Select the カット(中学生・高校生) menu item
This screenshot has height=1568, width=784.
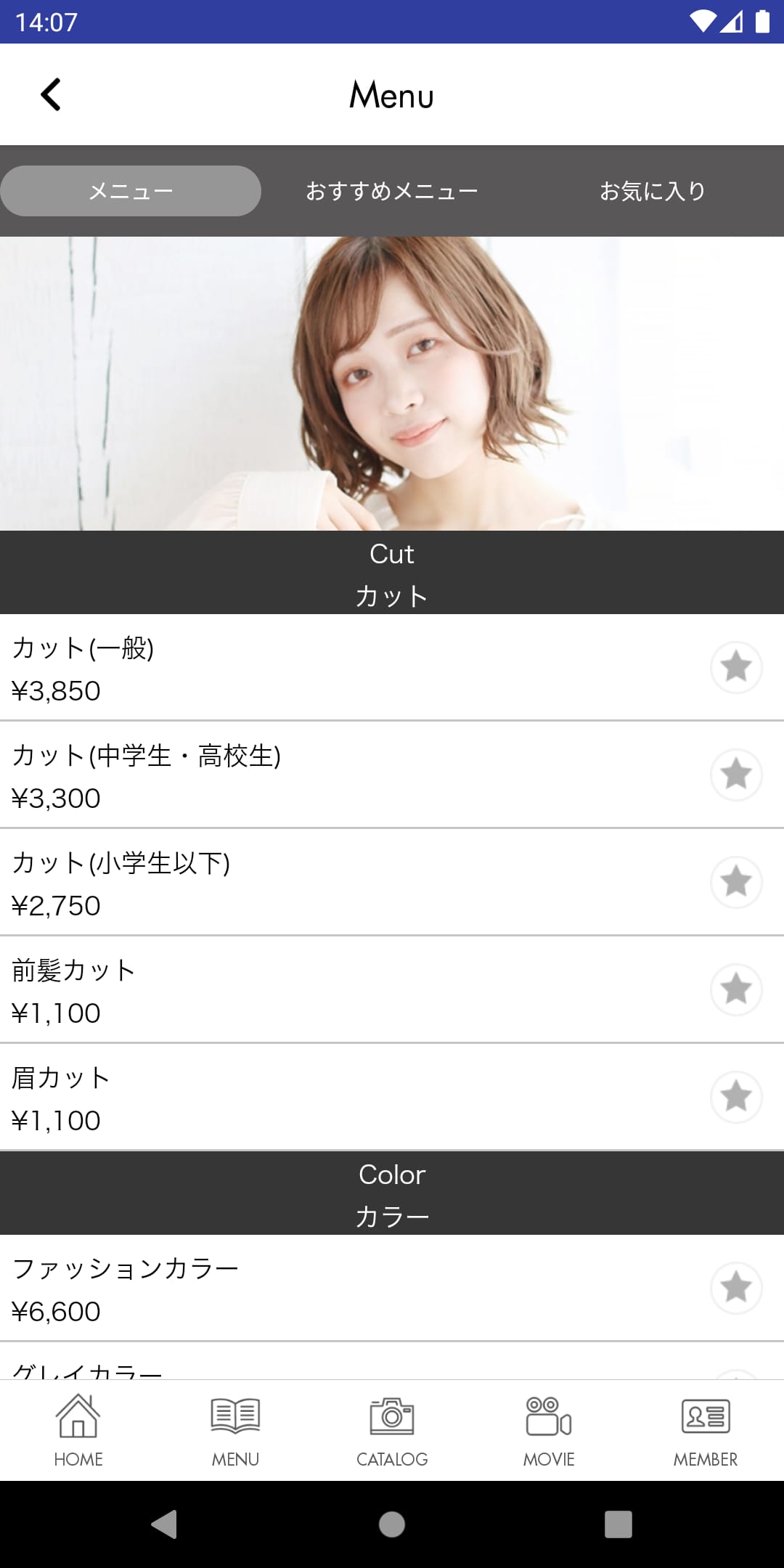pos(290,774)
